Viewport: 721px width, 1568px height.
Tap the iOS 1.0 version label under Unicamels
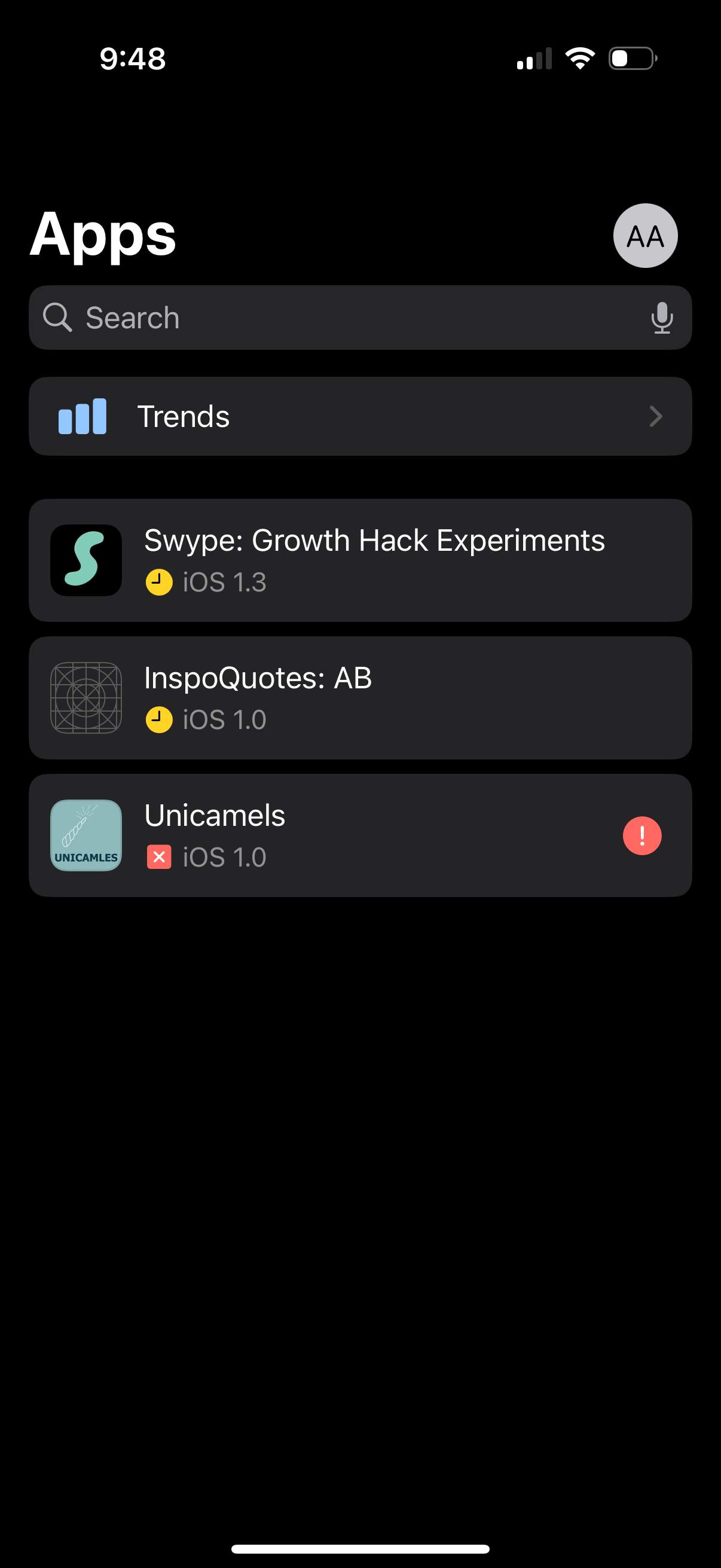pos(225,856)
